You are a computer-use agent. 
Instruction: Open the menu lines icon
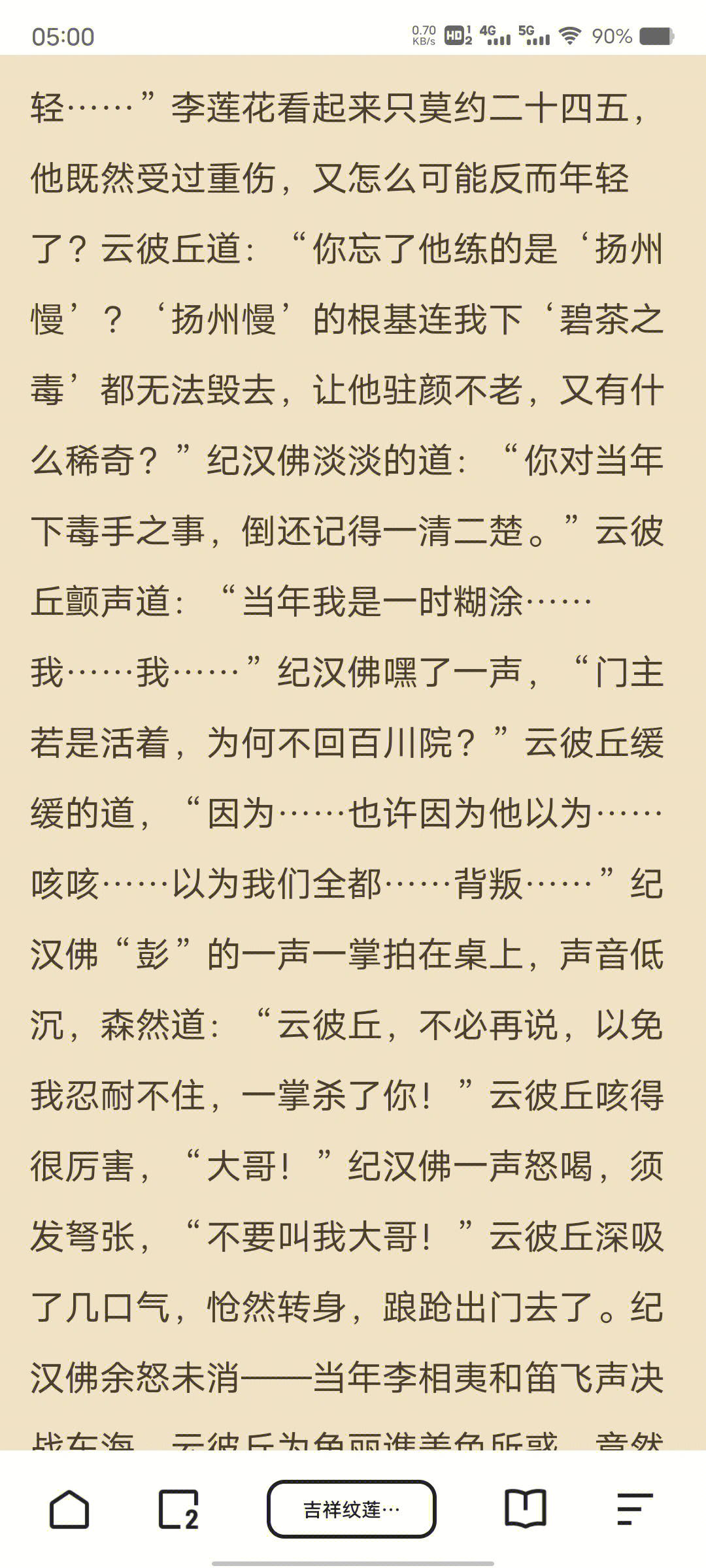634,1509
